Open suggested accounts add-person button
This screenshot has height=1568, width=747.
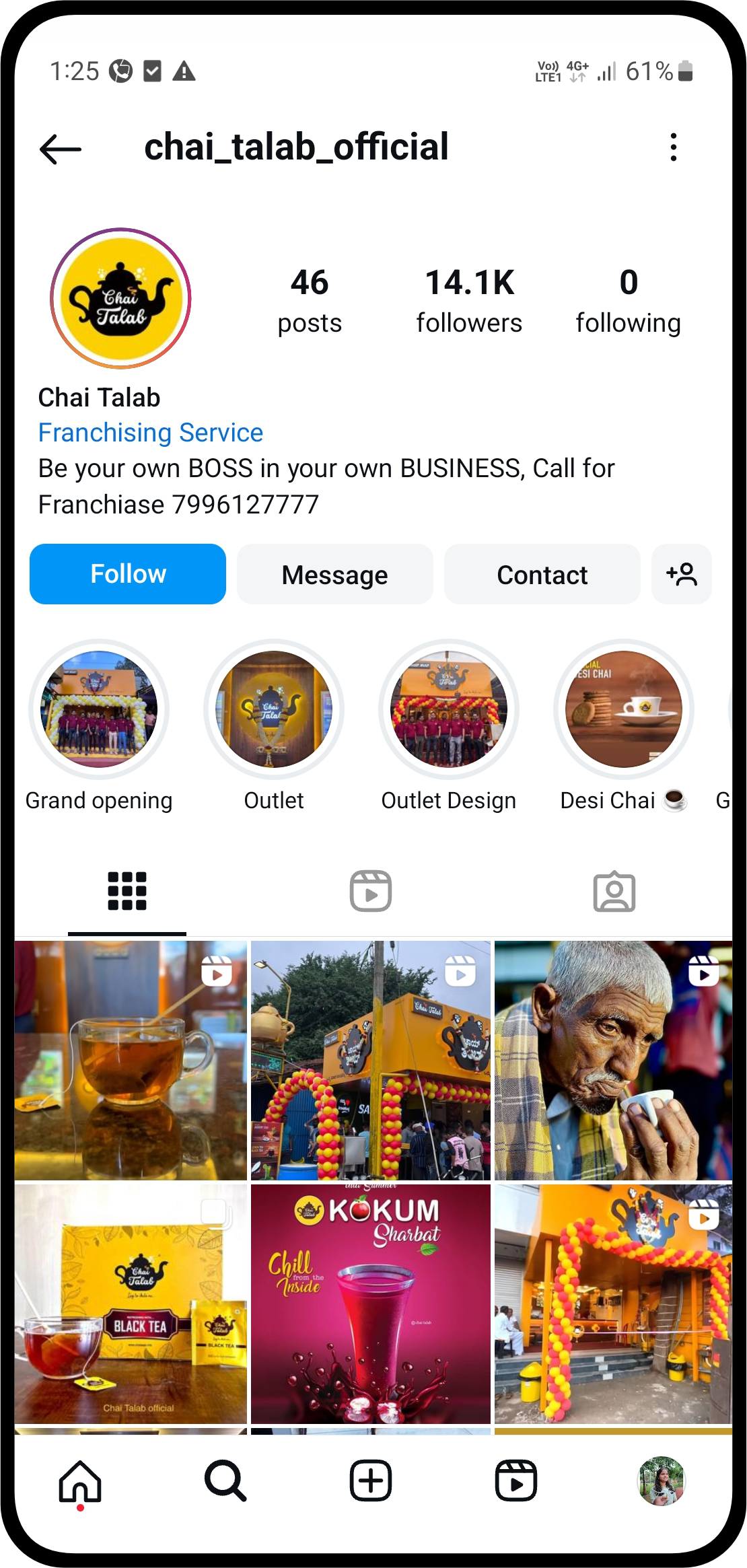click(x=681, y=574)
